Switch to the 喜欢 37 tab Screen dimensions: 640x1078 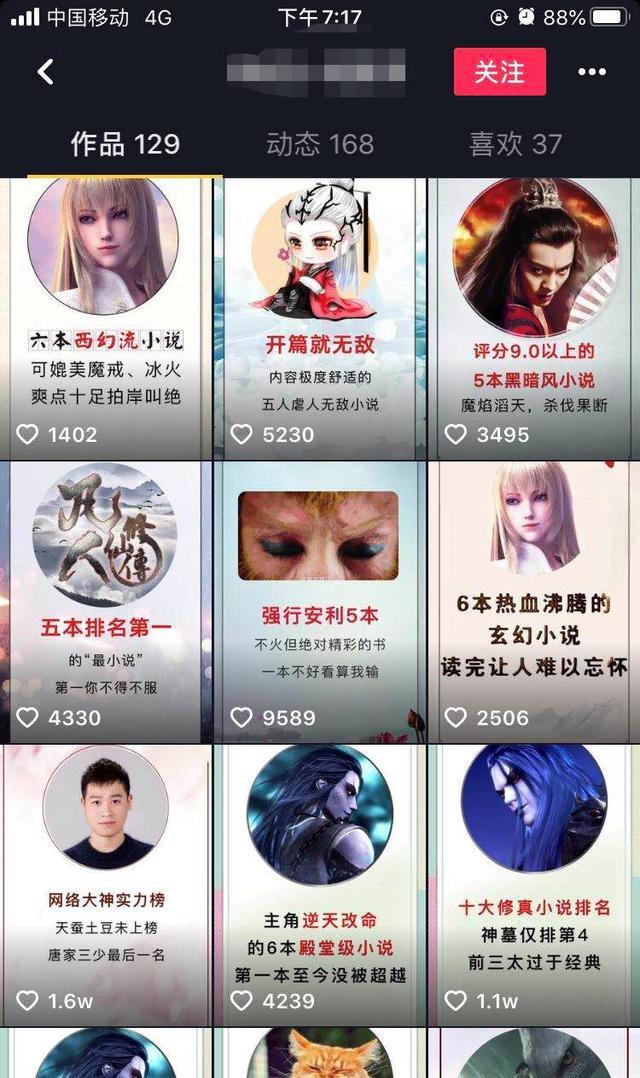click(515, 144)
